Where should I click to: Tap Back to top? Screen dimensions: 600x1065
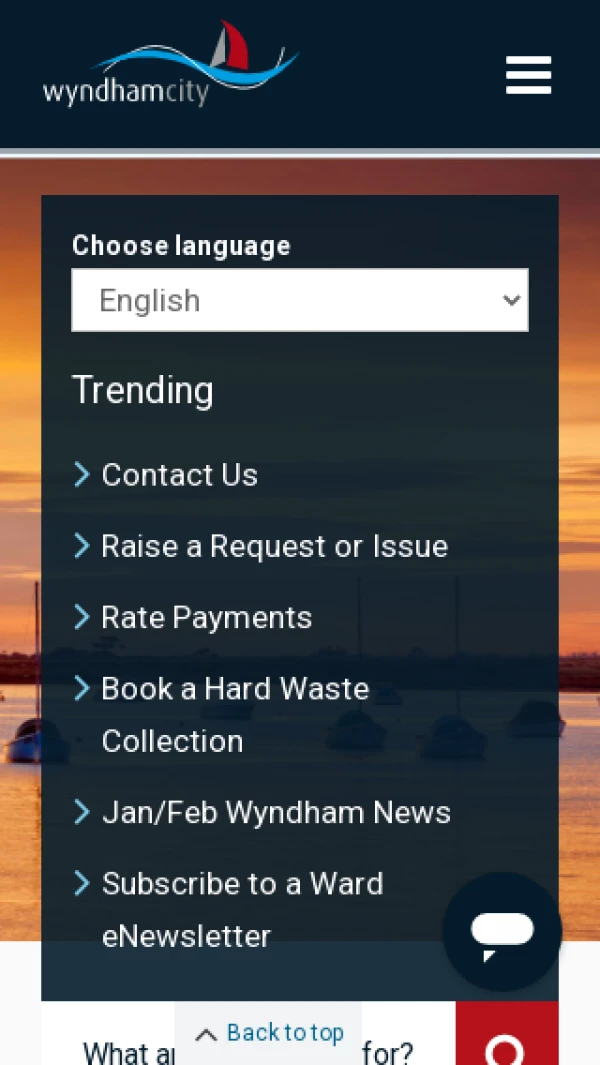pos(269,1033)
